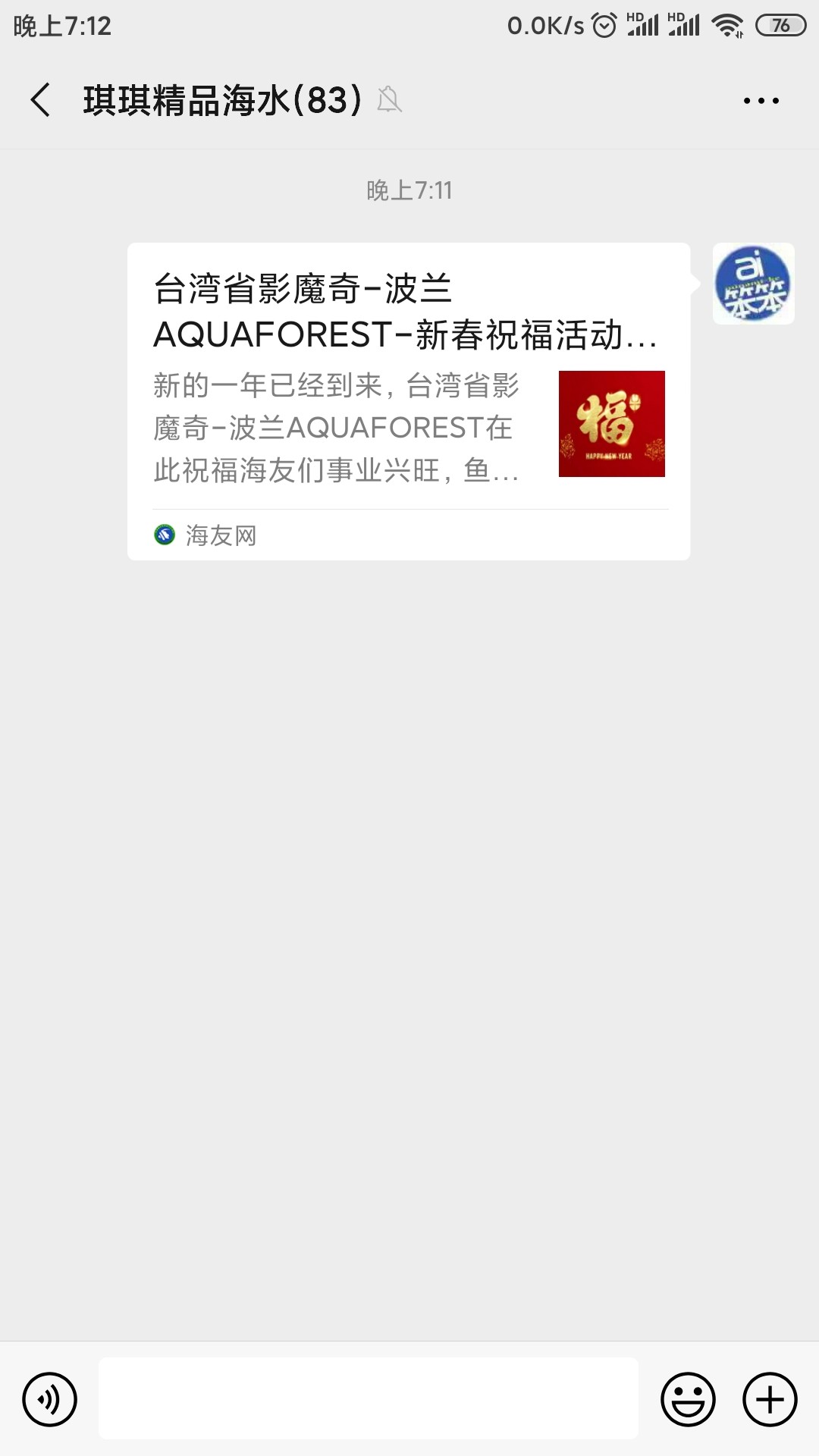Switch to voice message input

tap(50, 1399)
